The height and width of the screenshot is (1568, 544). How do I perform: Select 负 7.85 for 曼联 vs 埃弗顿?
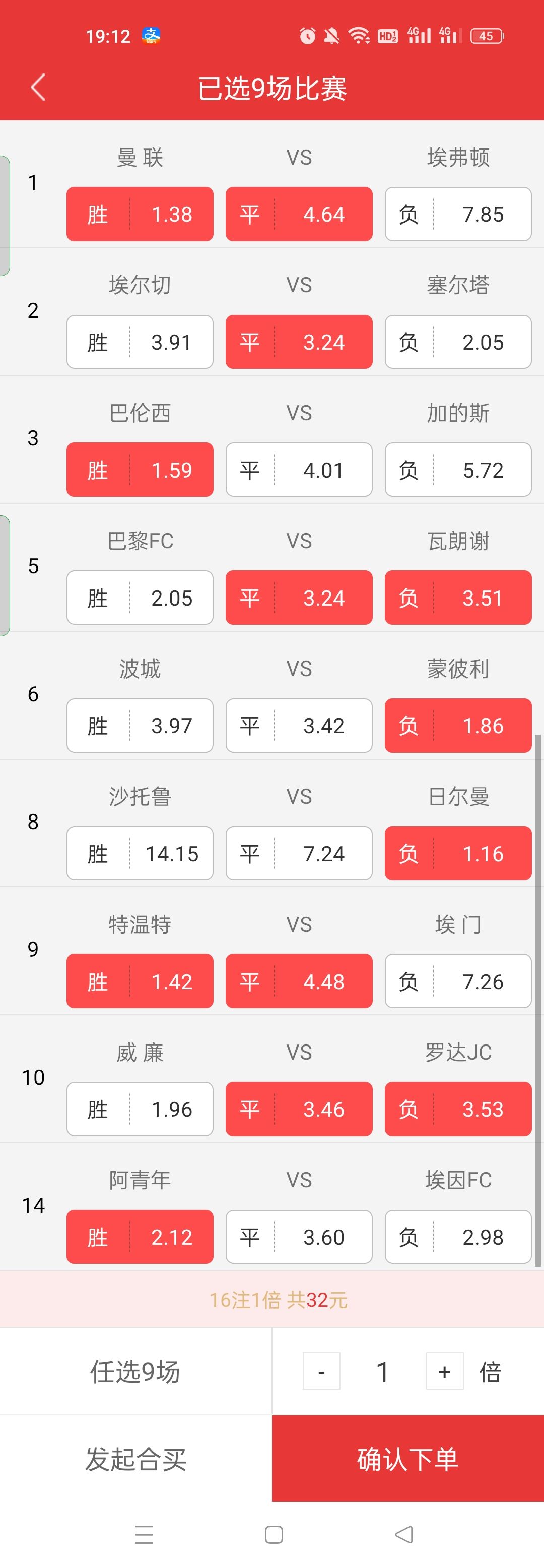(457, 214)
